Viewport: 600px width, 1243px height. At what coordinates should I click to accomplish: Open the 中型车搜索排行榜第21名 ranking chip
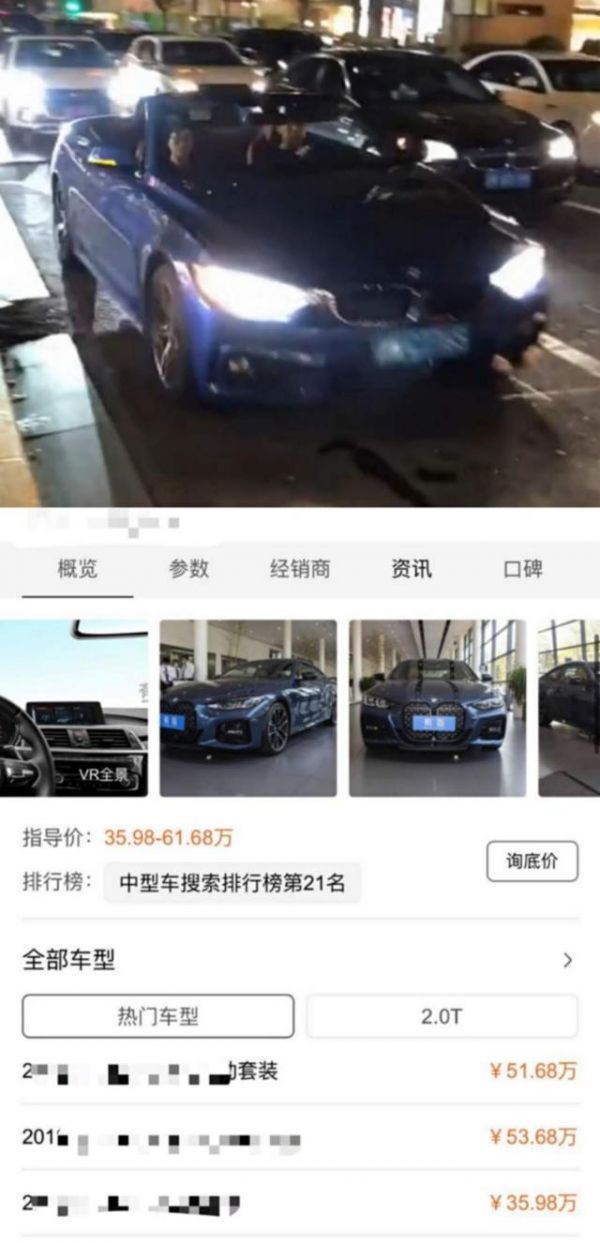pos(232,883)
